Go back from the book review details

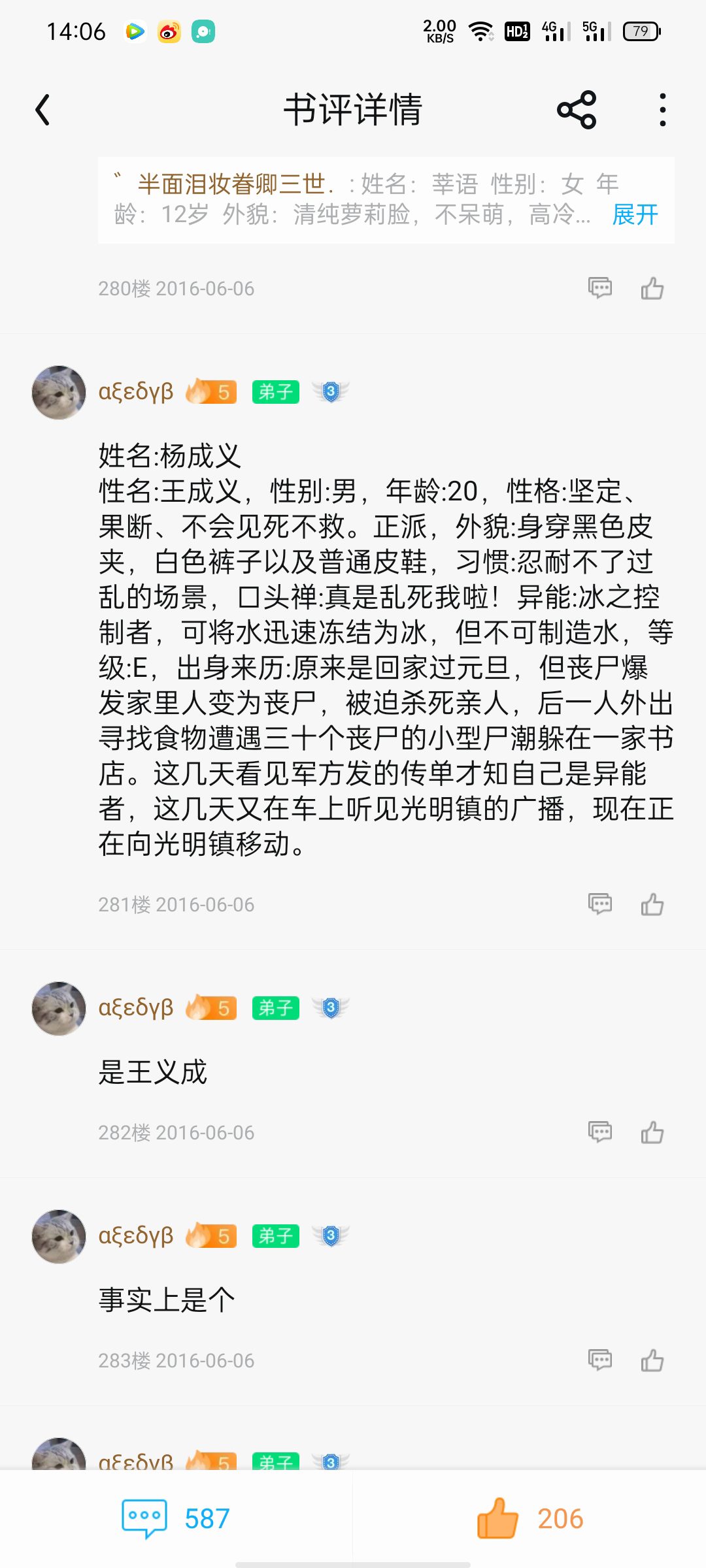[x=43, y=110]
